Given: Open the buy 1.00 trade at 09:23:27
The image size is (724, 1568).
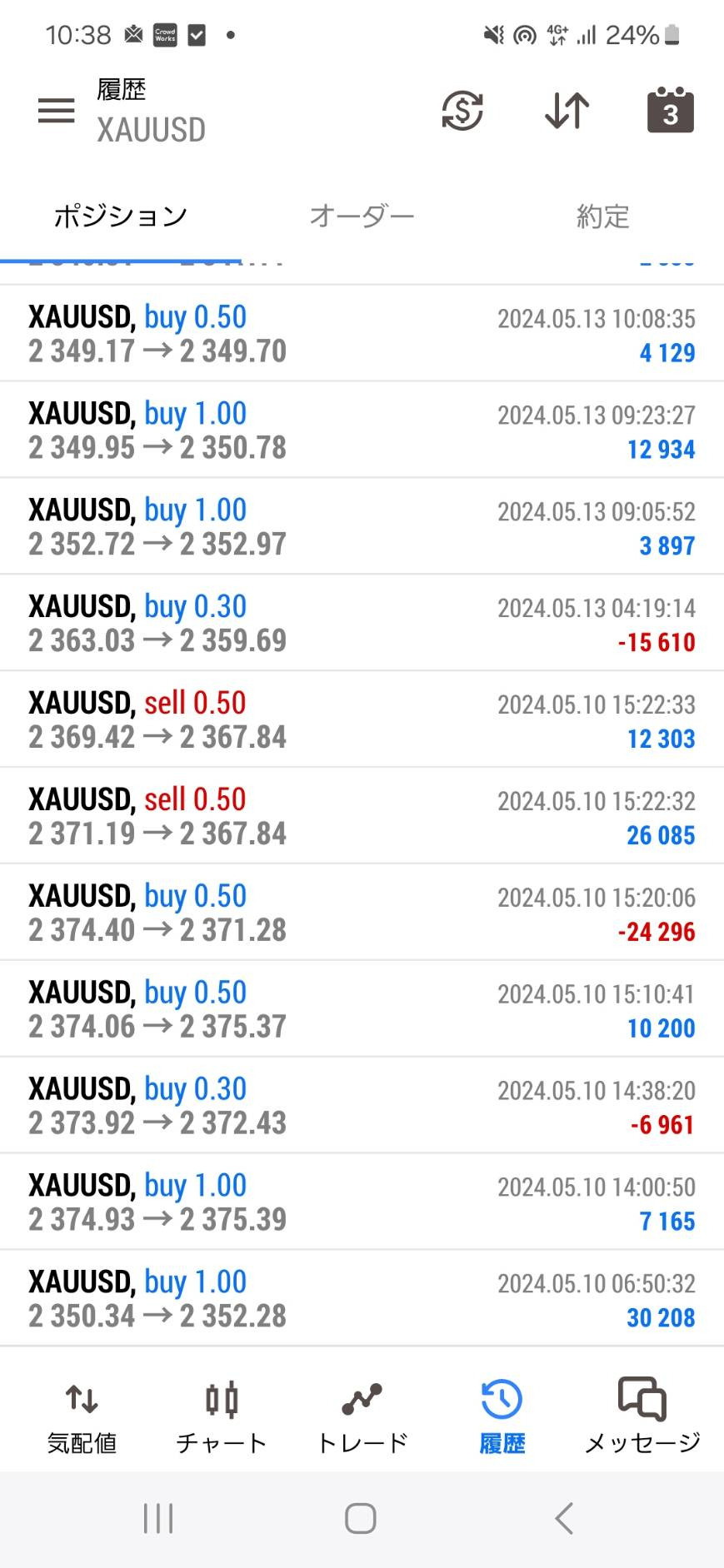Looking at the screenshot, I should point(362,431).
